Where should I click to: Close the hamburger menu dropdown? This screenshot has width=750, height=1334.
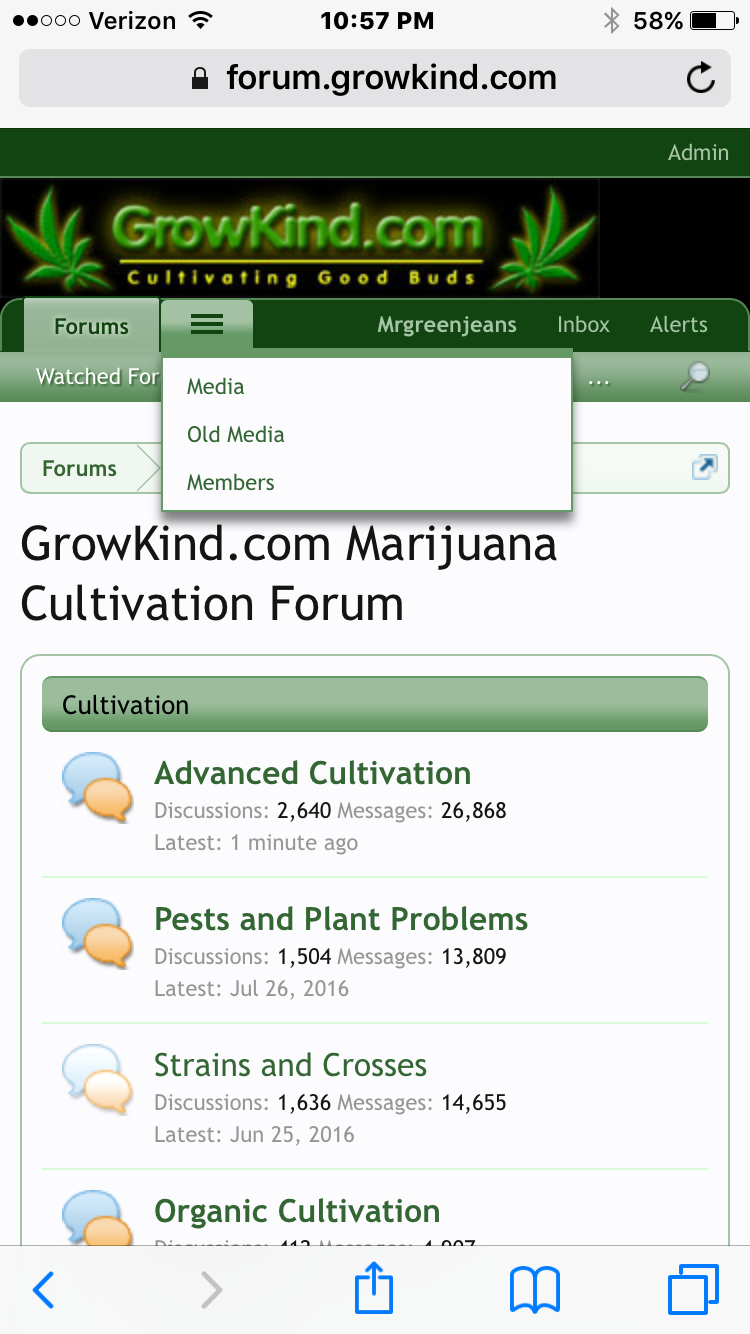pyautogui.click(x=207, y=324)
